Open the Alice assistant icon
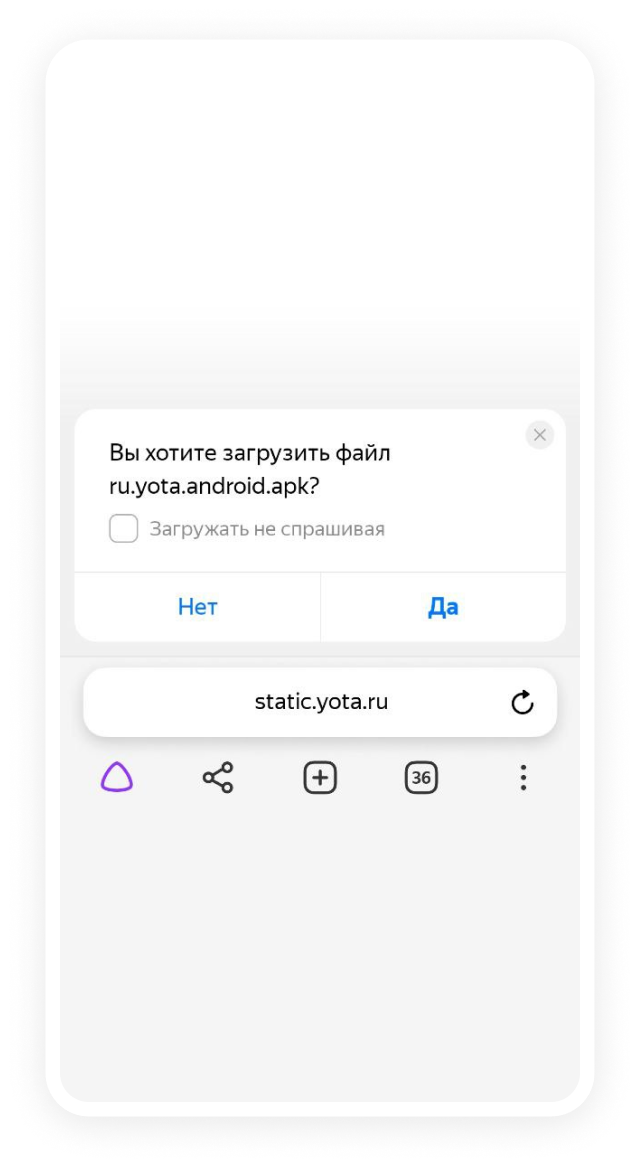The width and height of the screenshot is (638, 1166). click(117, 777)
